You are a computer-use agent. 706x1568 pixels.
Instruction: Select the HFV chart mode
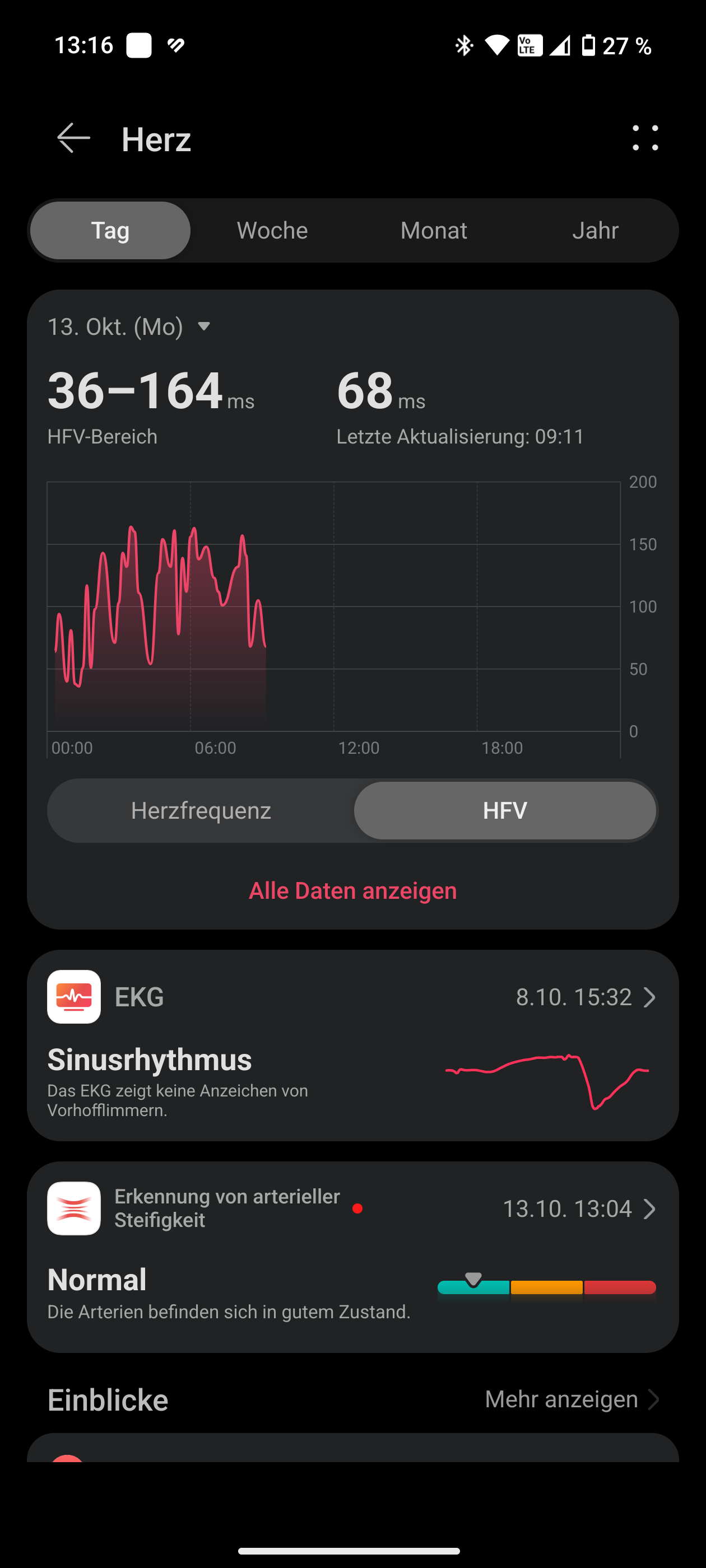click(504, 811)
